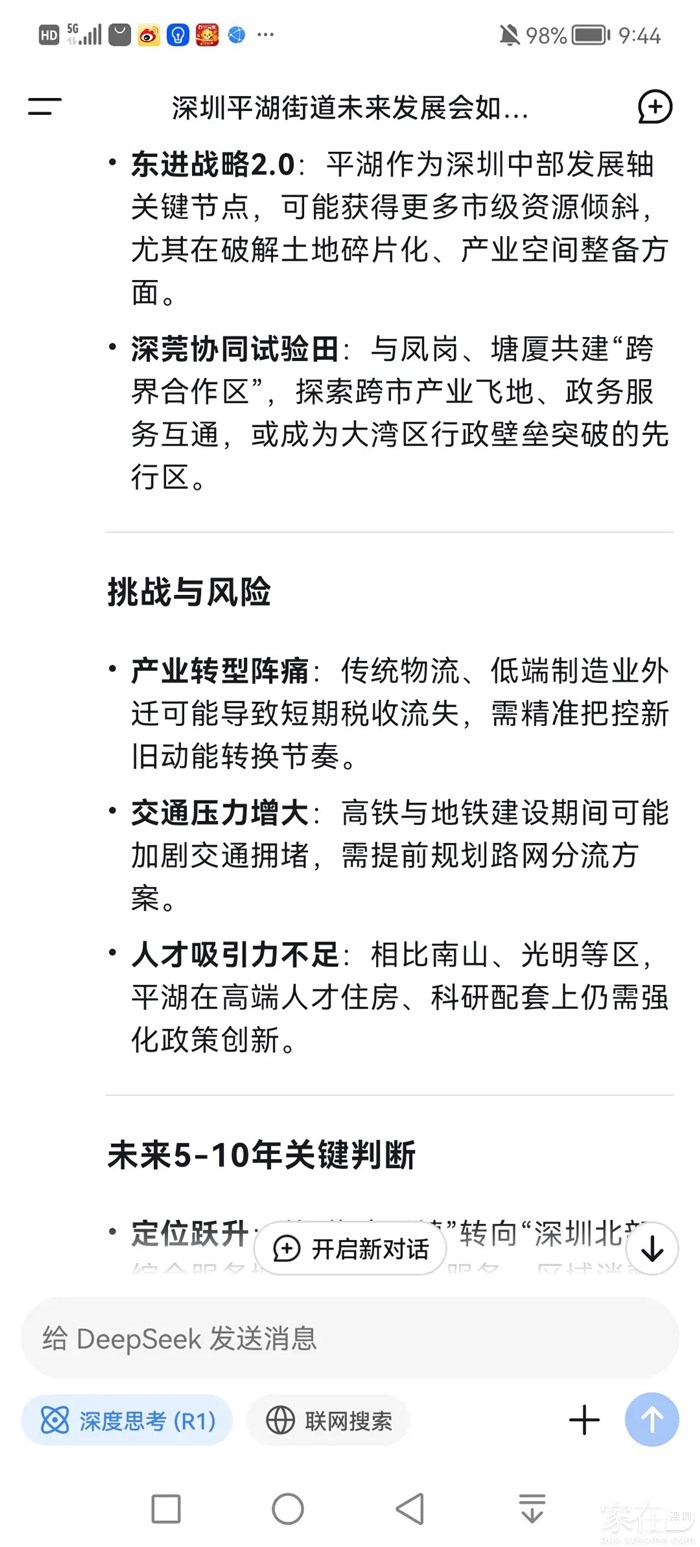The image size is (700, 1547).
Task: Go back using the system back button
Action: (x=410, y=1508)
